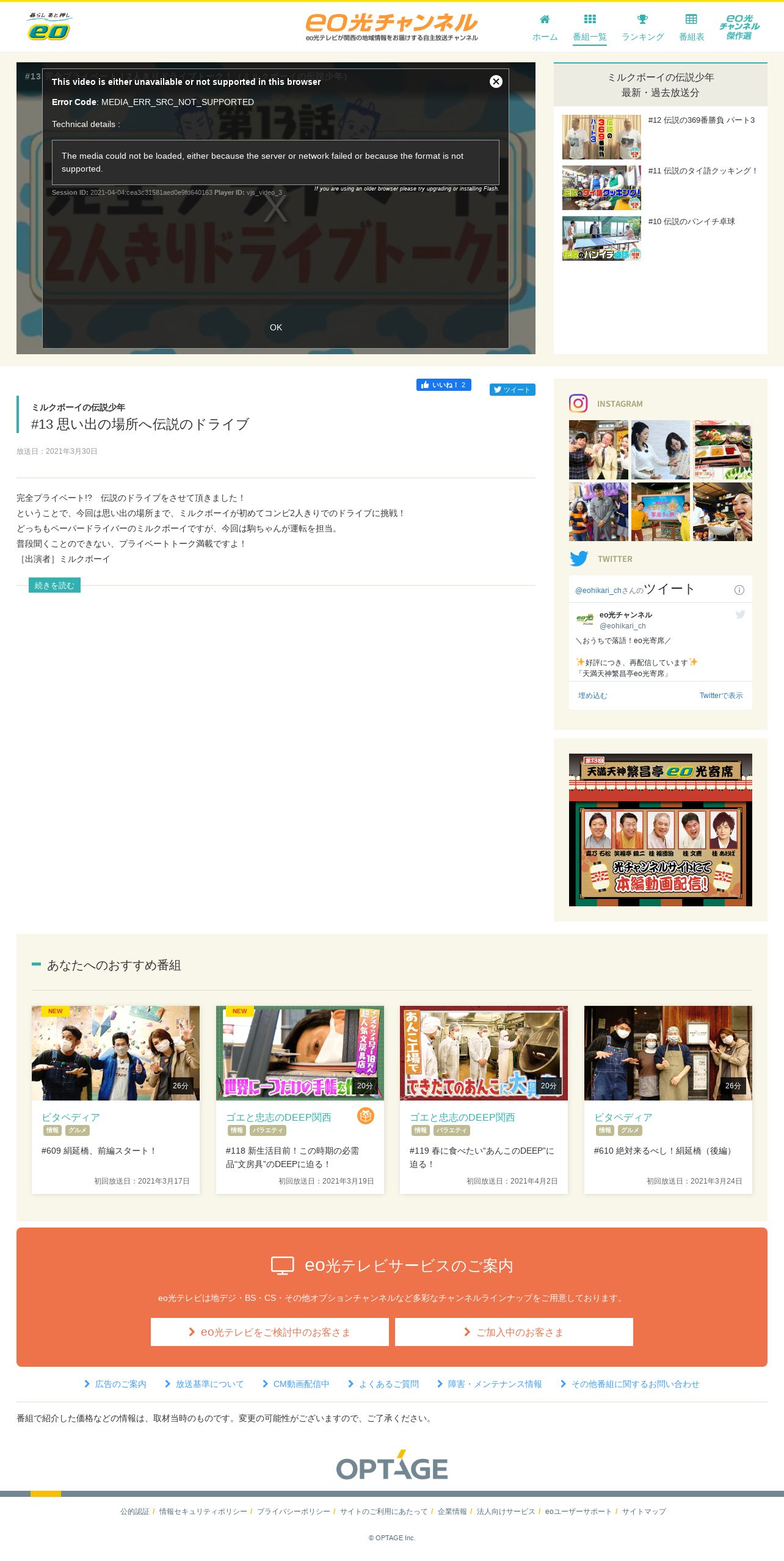Go to ホーム in the top navigation
This screenshot has height=1561, width=784.
pyautogui.click(x=545, y=28)
